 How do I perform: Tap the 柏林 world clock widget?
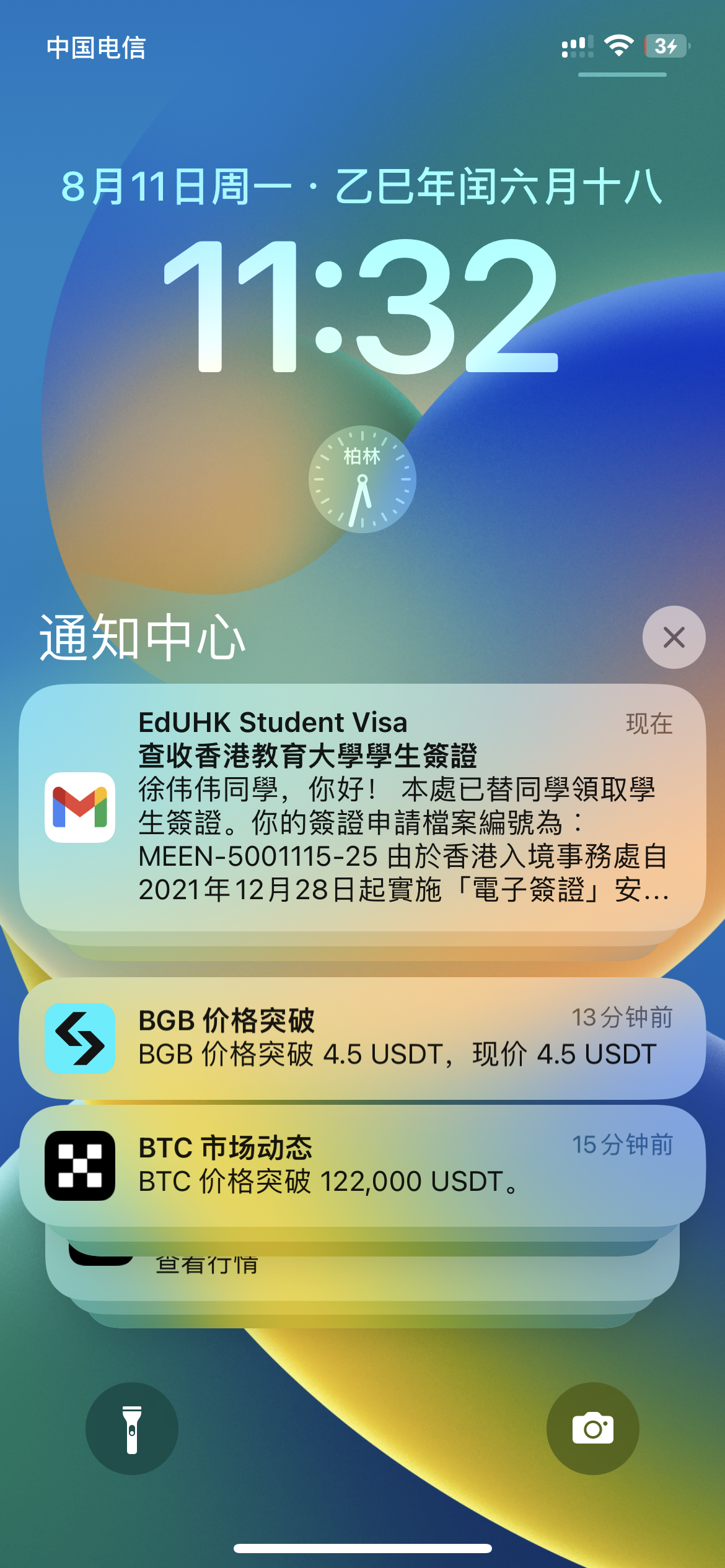coord(362,479)
